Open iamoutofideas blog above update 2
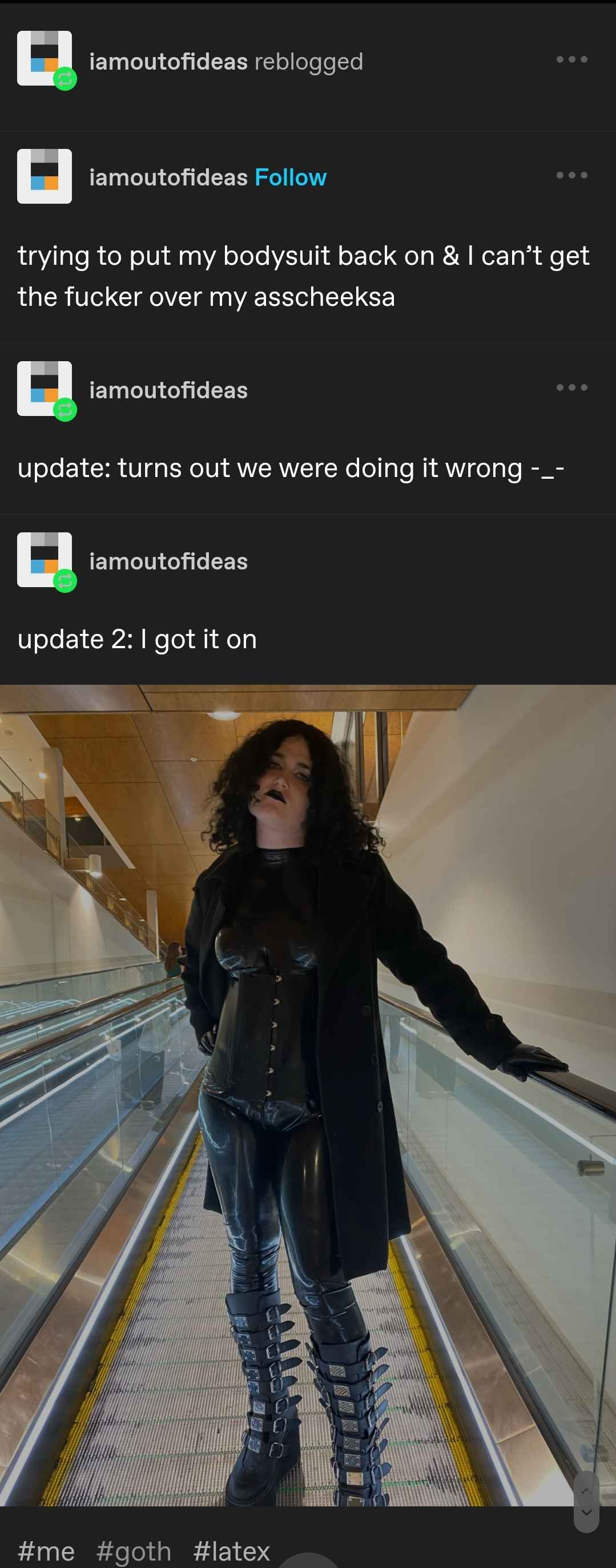616x1568 pixels. pyautogui.click(x=168, y=561)
